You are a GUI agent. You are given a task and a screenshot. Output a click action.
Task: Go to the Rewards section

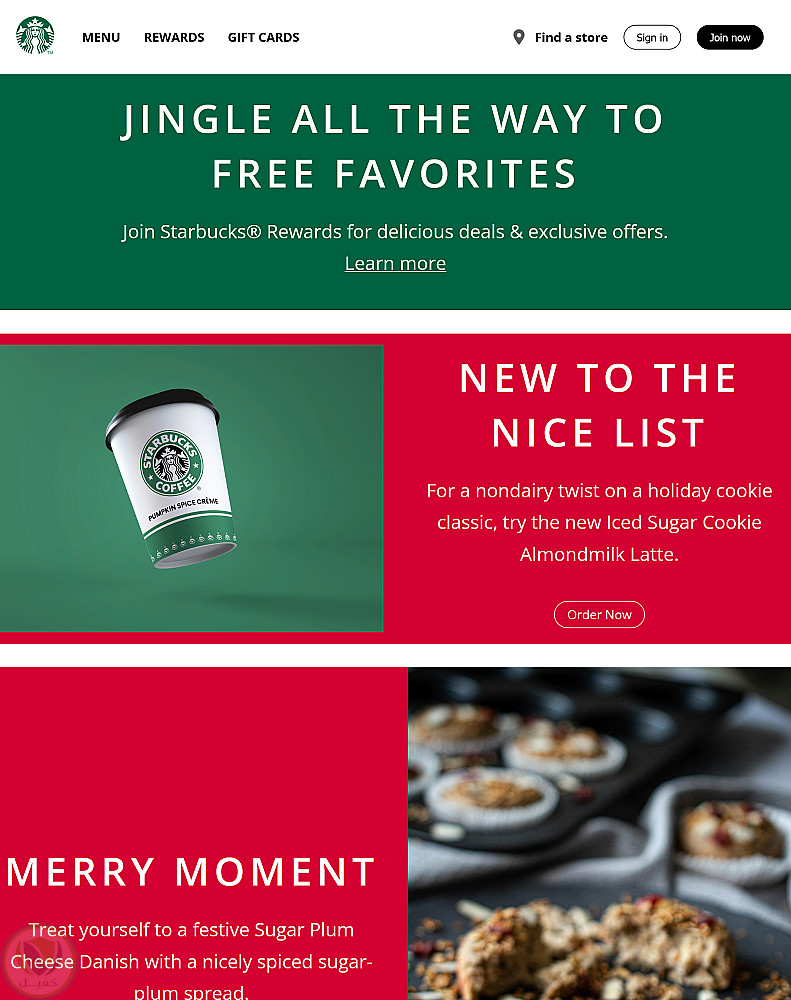pyautogui.click(x=174, y=37)
